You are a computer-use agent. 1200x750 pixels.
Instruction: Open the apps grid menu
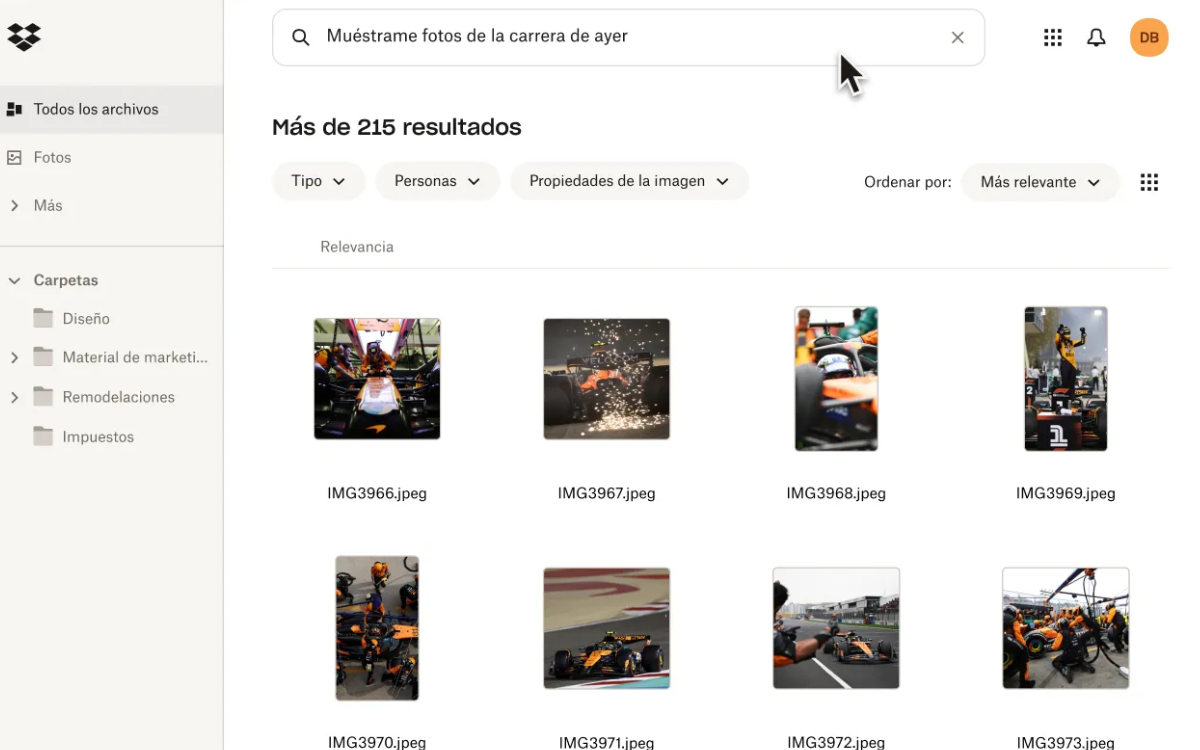pyautogui.click(x=1052, y=38)
